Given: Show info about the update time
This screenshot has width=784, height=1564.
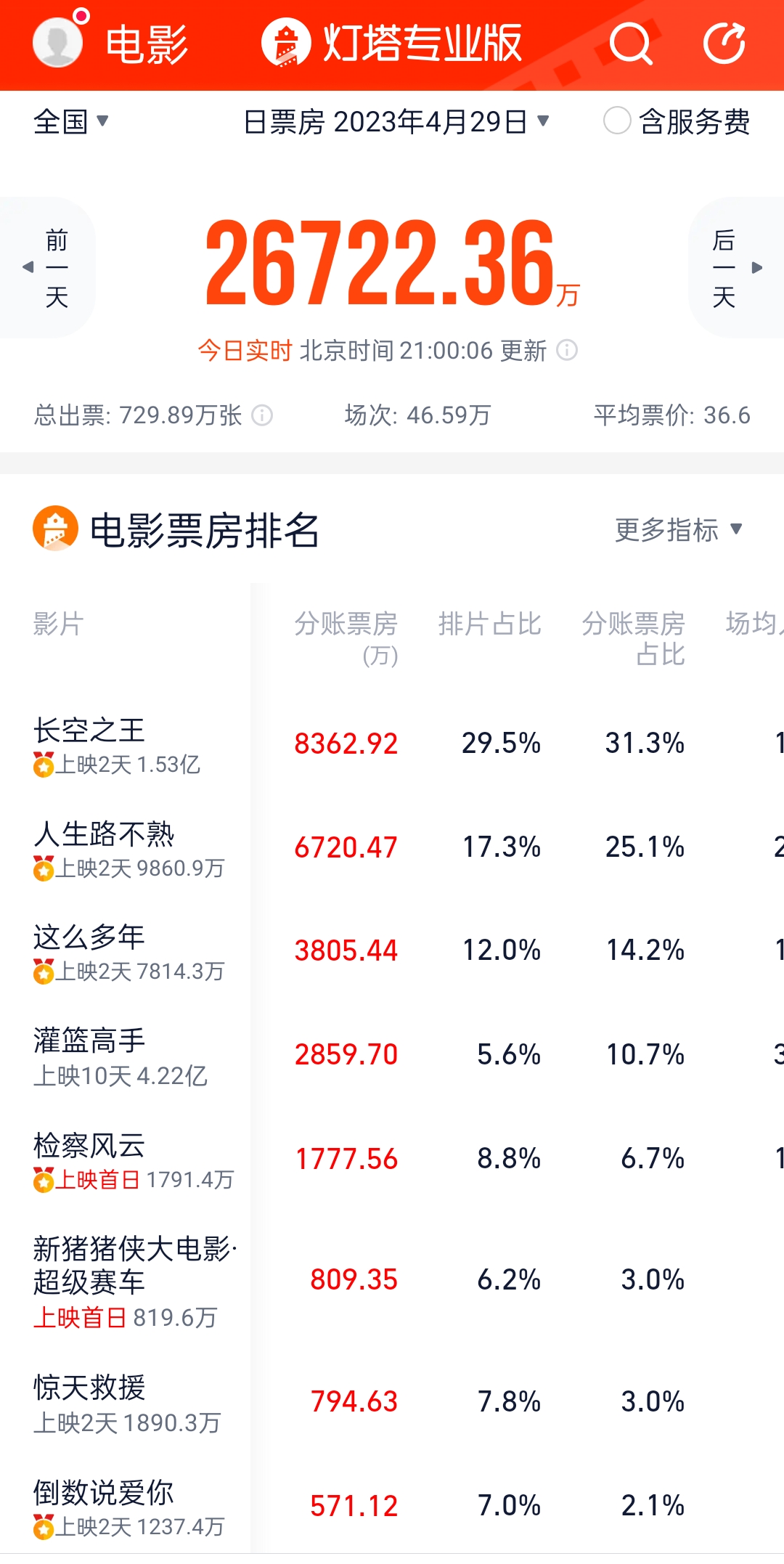Looking at the screenshot, I should [x=567, y=351].
